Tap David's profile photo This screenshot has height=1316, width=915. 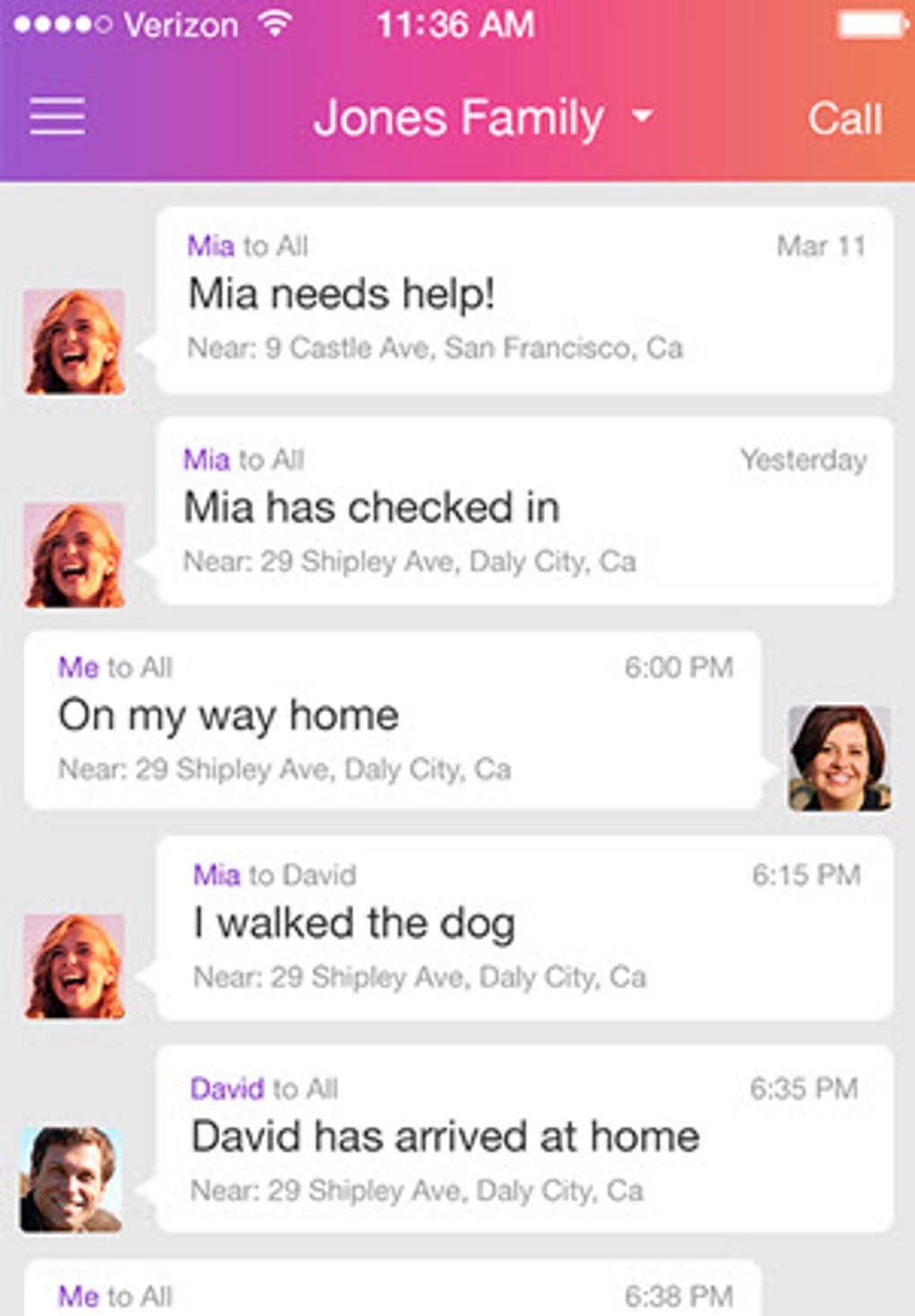tap(72, 1178)
